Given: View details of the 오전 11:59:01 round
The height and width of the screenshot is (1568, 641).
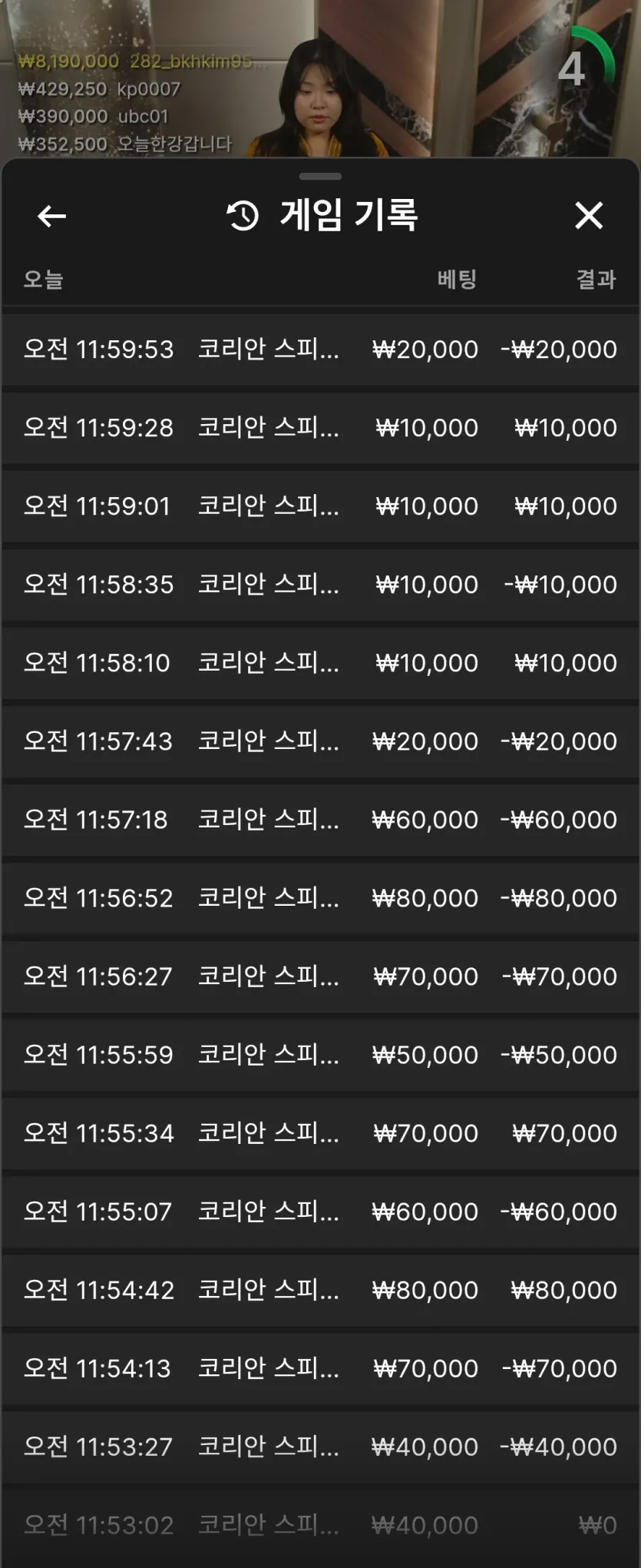Looking at the screenshot, I should (x=320, y=506).
